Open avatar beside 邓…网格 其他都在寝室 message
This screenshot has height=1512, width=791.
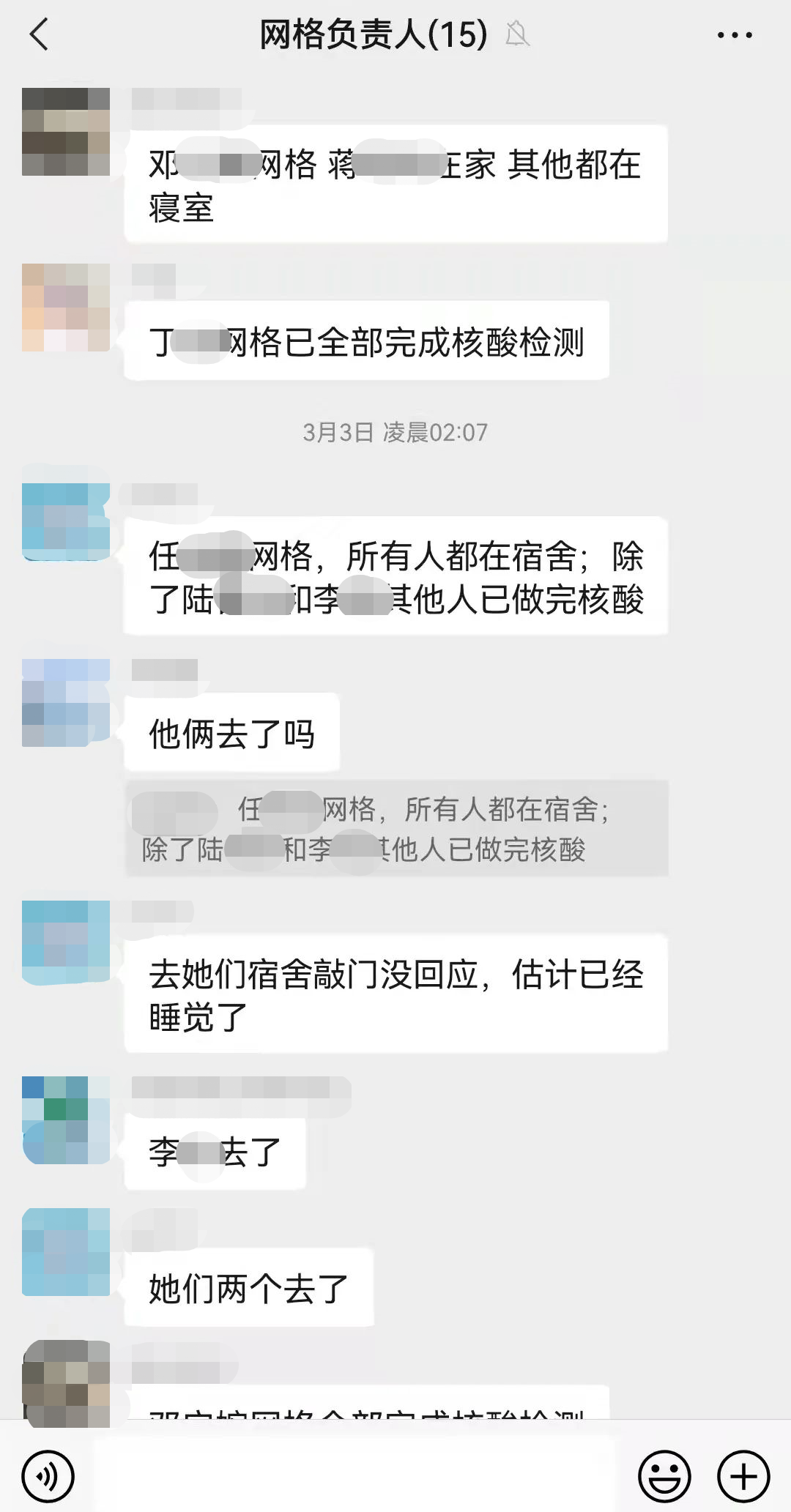66,132
